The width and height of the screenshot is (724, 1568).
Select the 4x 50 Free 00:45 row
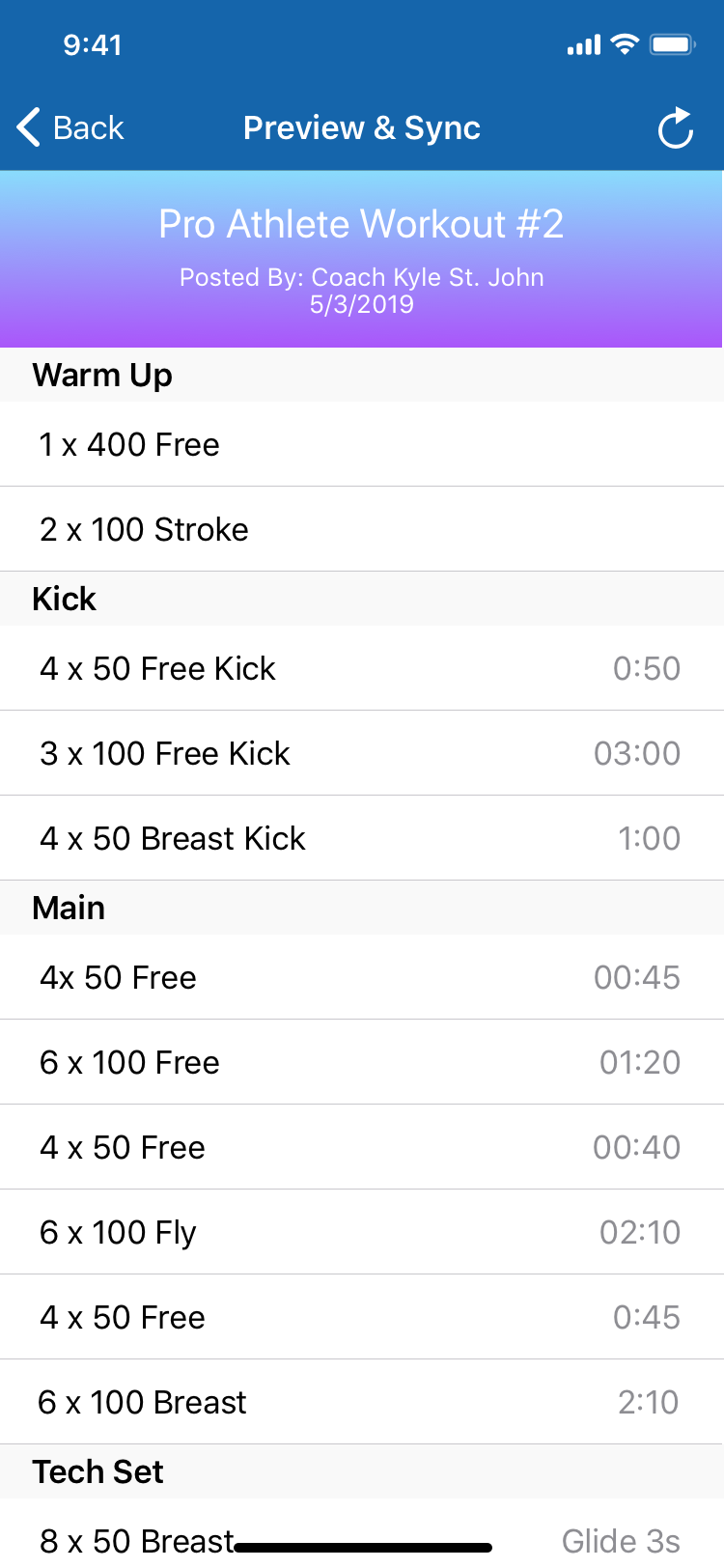(362, 977)
